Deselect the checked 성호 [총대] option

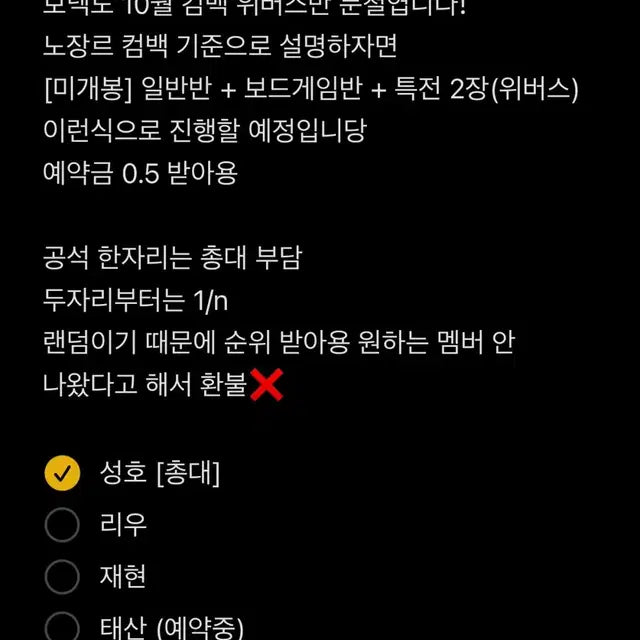pyautogui.click(x=63, y=473)
